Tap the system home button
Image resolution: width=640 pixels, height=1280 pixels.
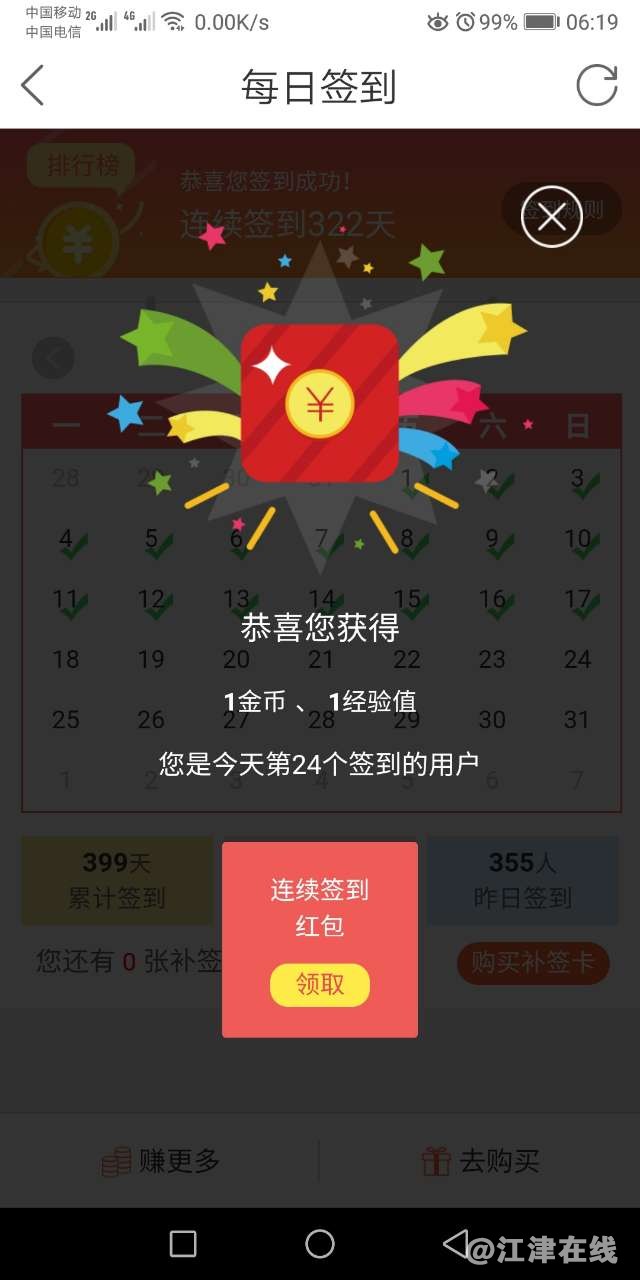[x=320, y=1244]
